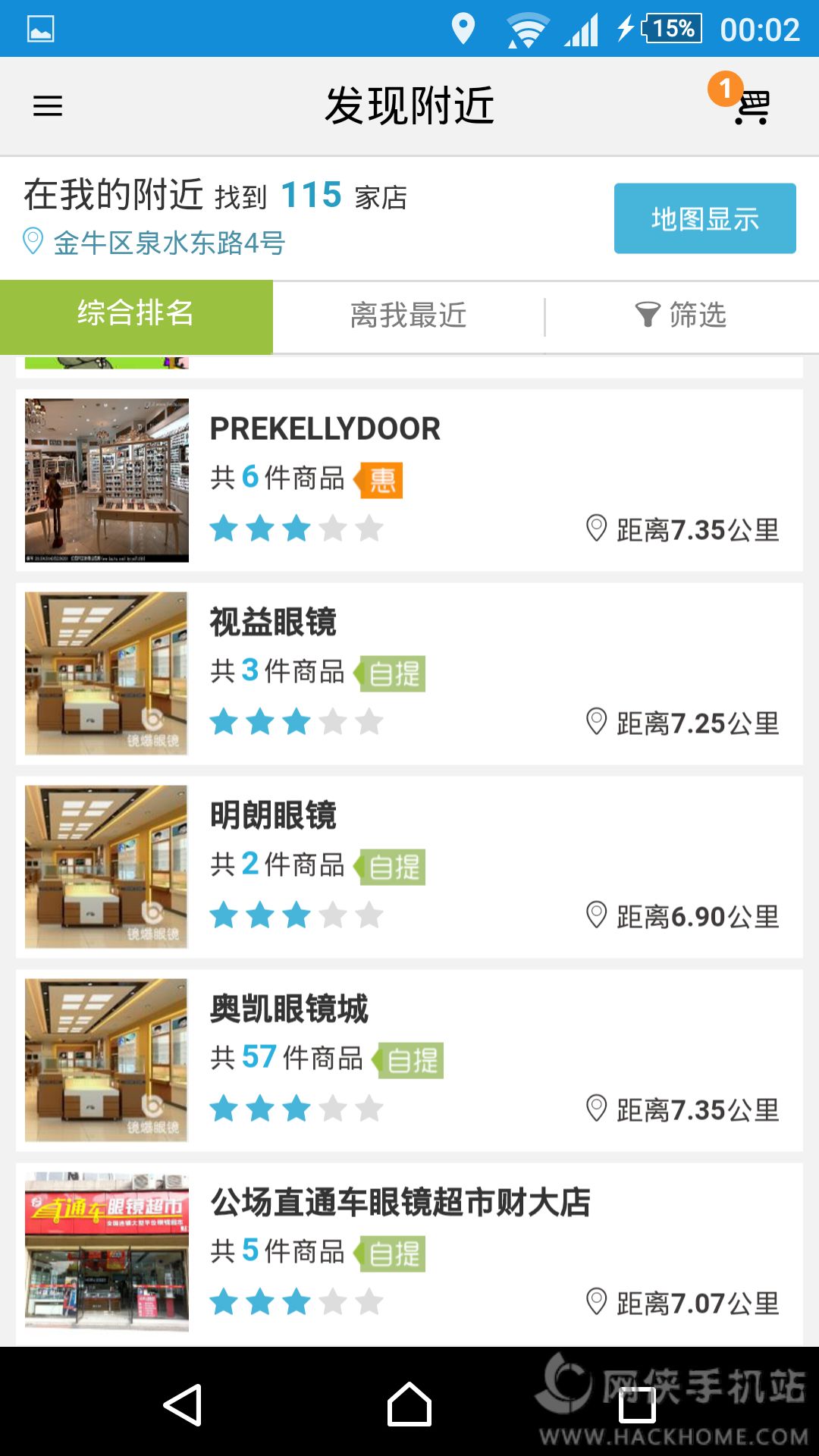Return to the system home screen
Viewport: 819px width, 1456px height.
click(409, 1405)
